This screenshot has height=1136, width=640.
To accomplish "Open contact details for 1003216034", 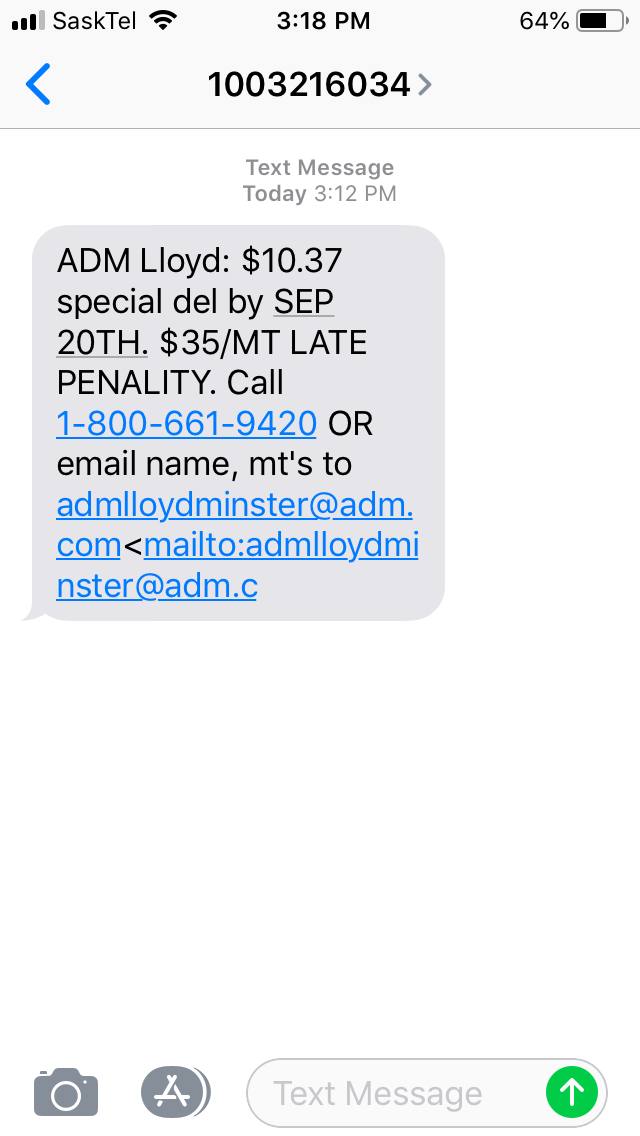I will (x=320, y=85).
